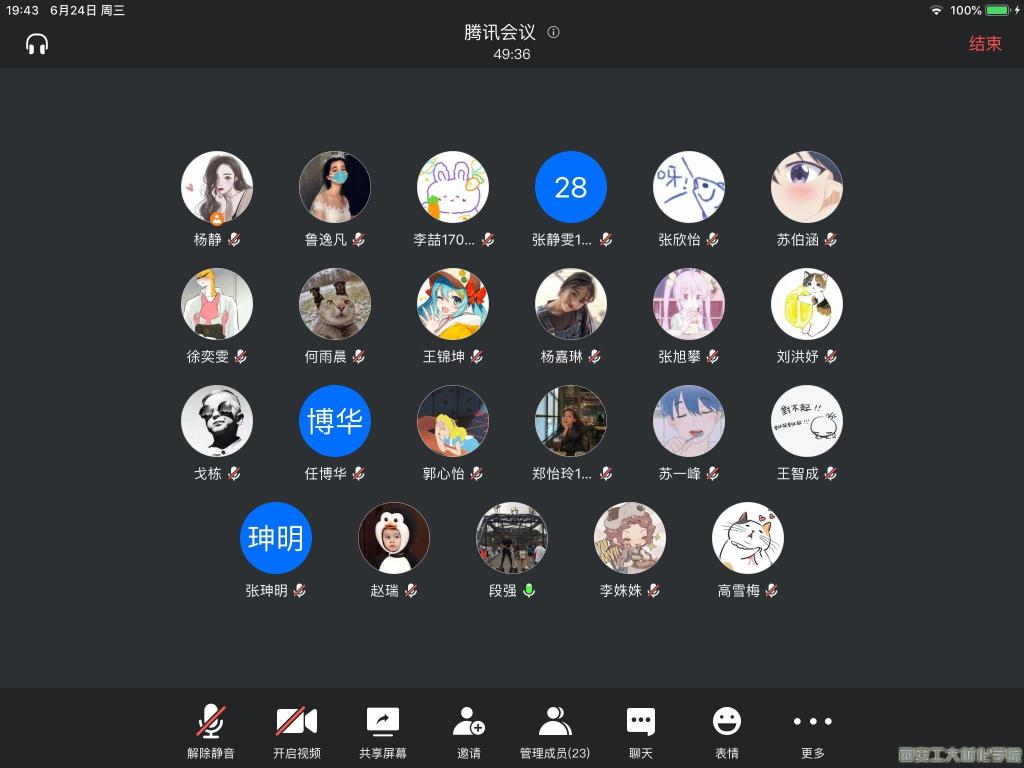Tap 任博华's blue avatar
The height and width of the screenshot is (768, 1024).
click(x=335, y=421)
